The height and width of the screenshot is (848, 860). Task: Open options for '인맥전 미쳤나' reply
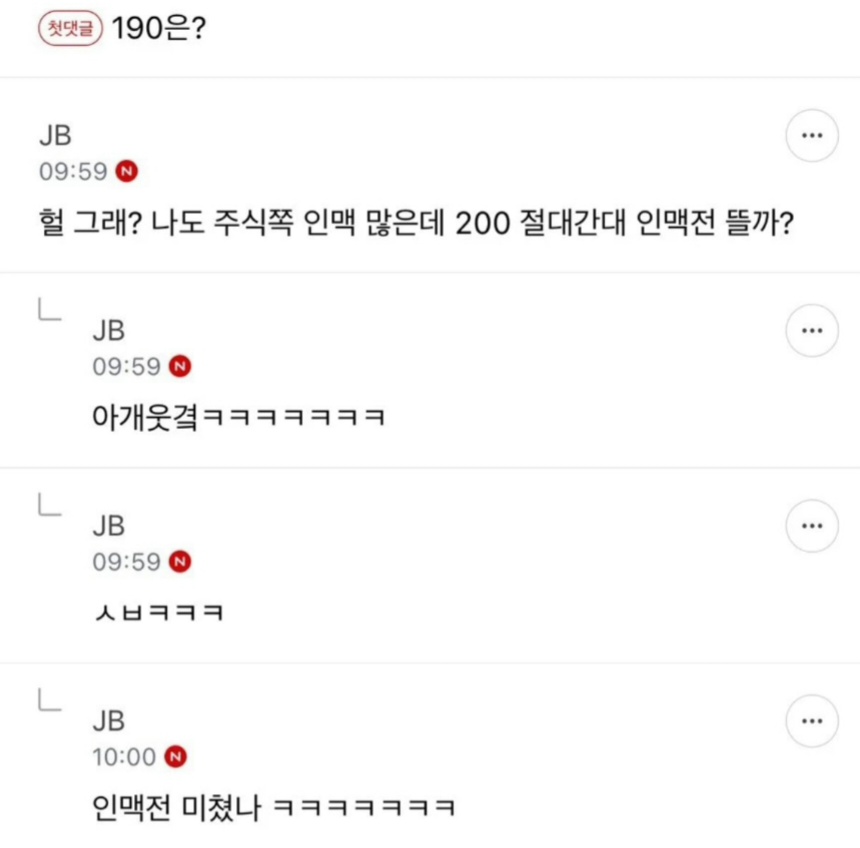point(812,721)
